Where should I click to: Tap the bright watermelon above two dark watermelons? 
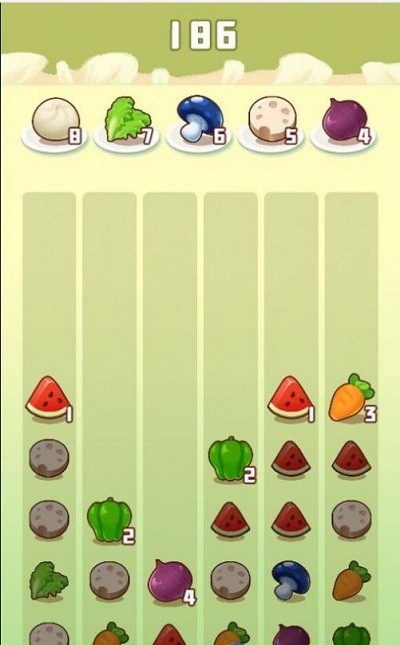click(291, 398)
